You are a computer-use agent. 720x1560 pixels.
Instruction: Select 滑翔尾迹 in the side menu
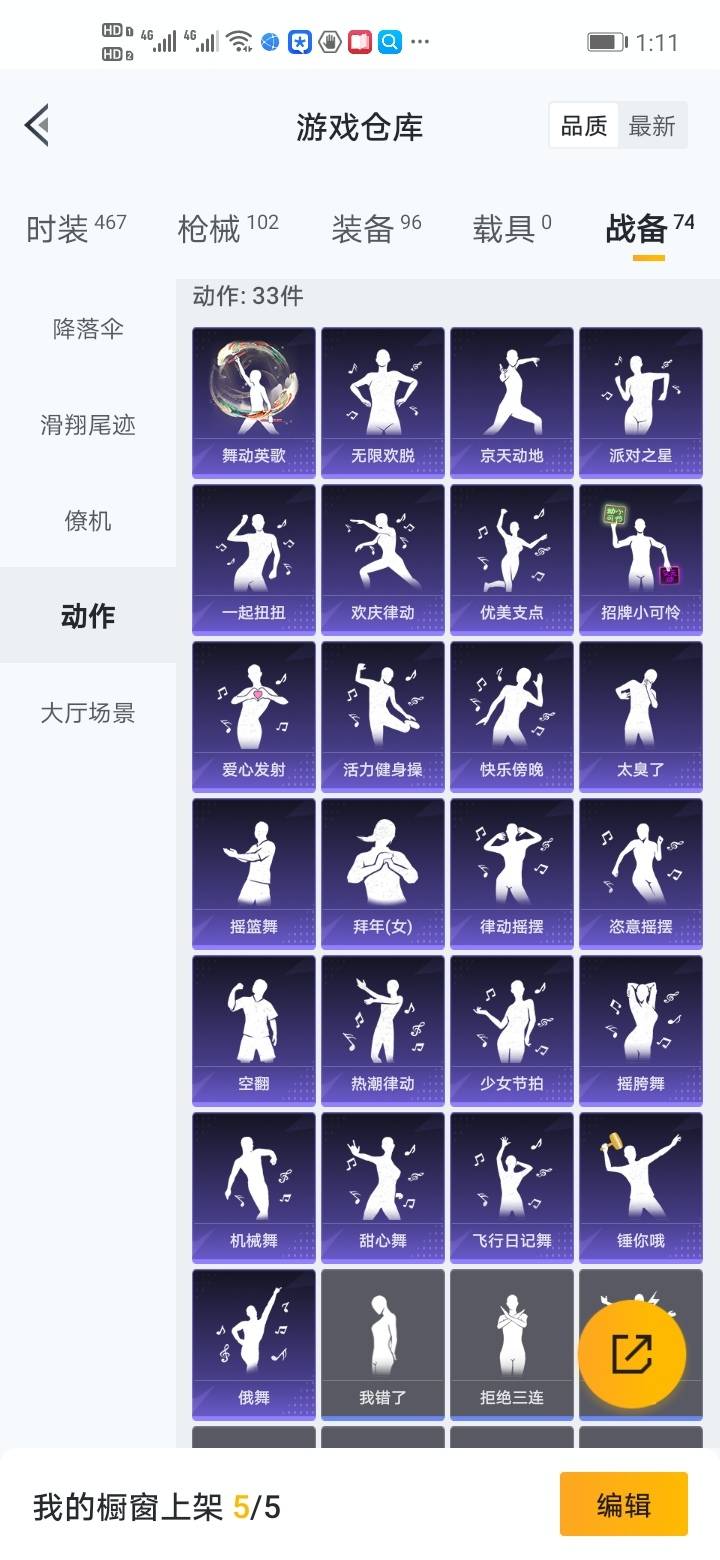click(x=88, y=425)
